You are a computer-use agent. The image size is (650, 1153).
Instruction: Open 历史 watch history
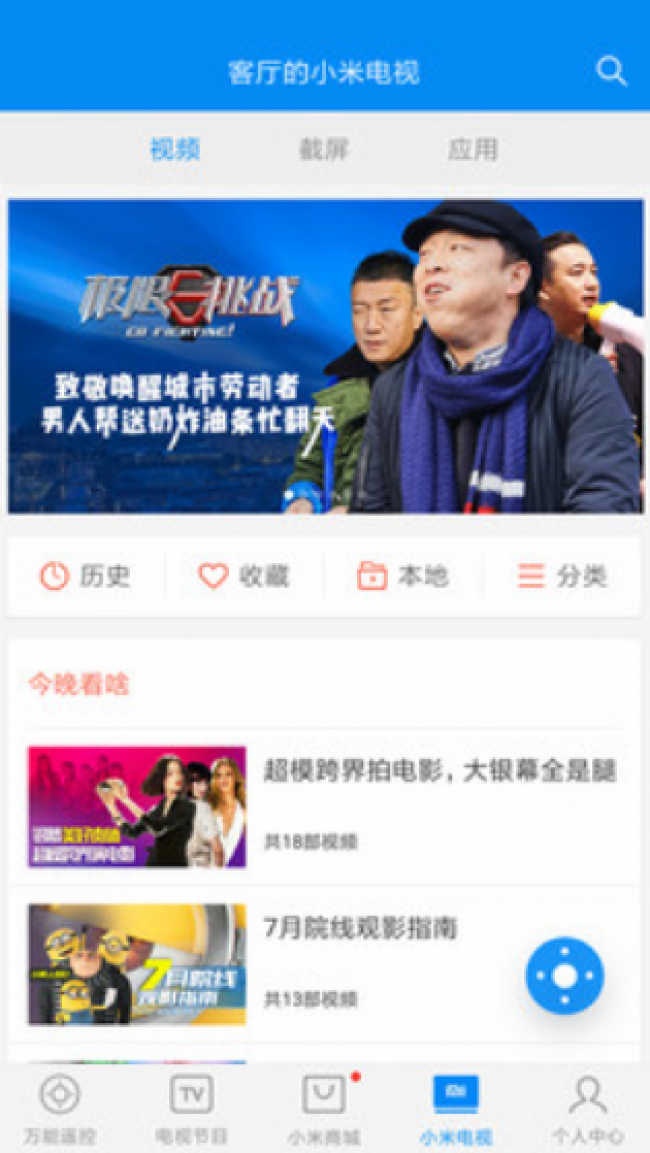click(86, 576)
